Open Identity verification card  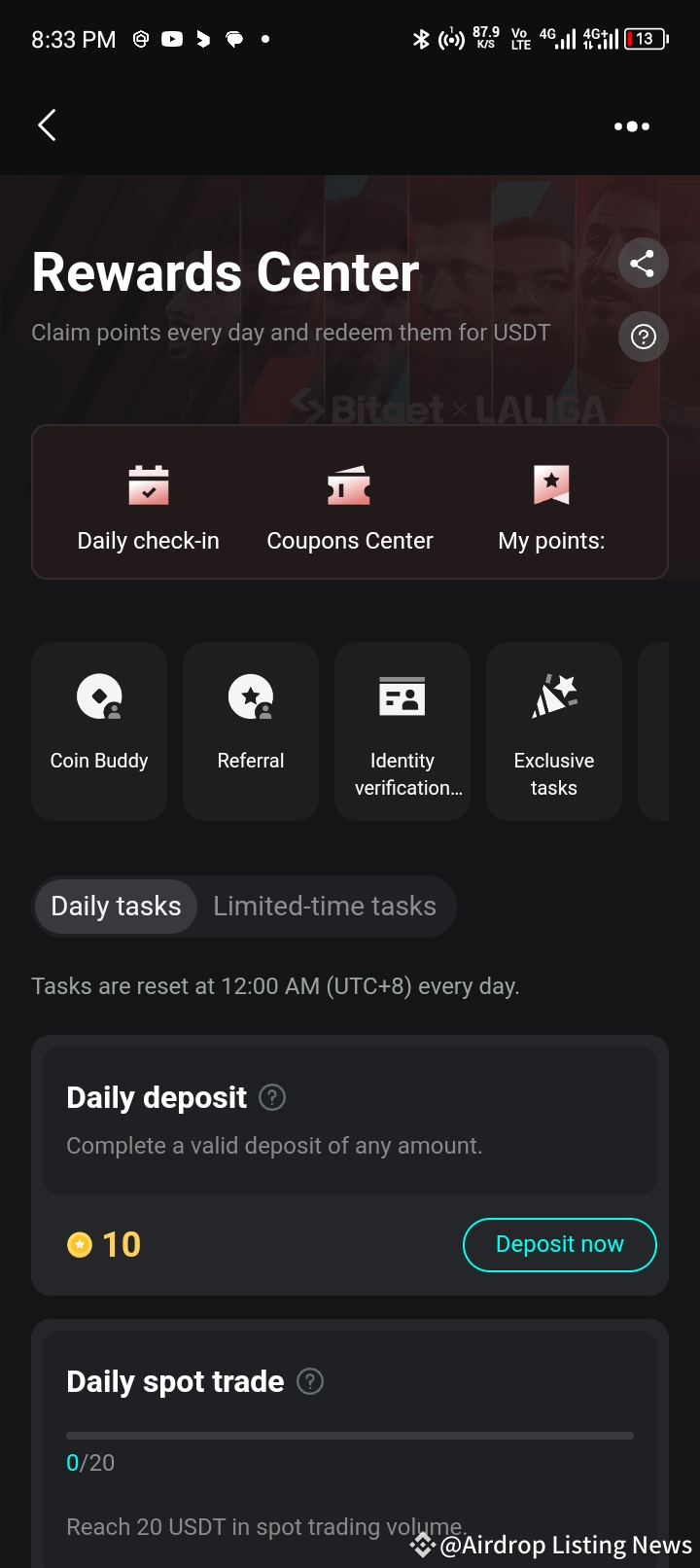pos(402,731)
